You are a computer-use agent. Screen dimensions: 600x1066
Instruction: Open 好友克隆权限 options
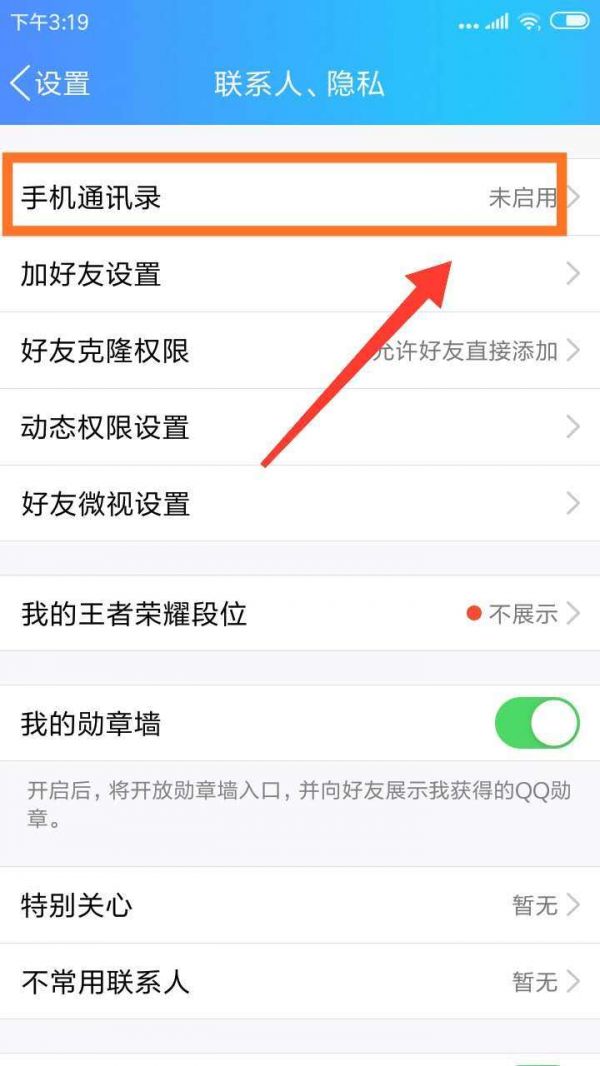coord(300,350)
